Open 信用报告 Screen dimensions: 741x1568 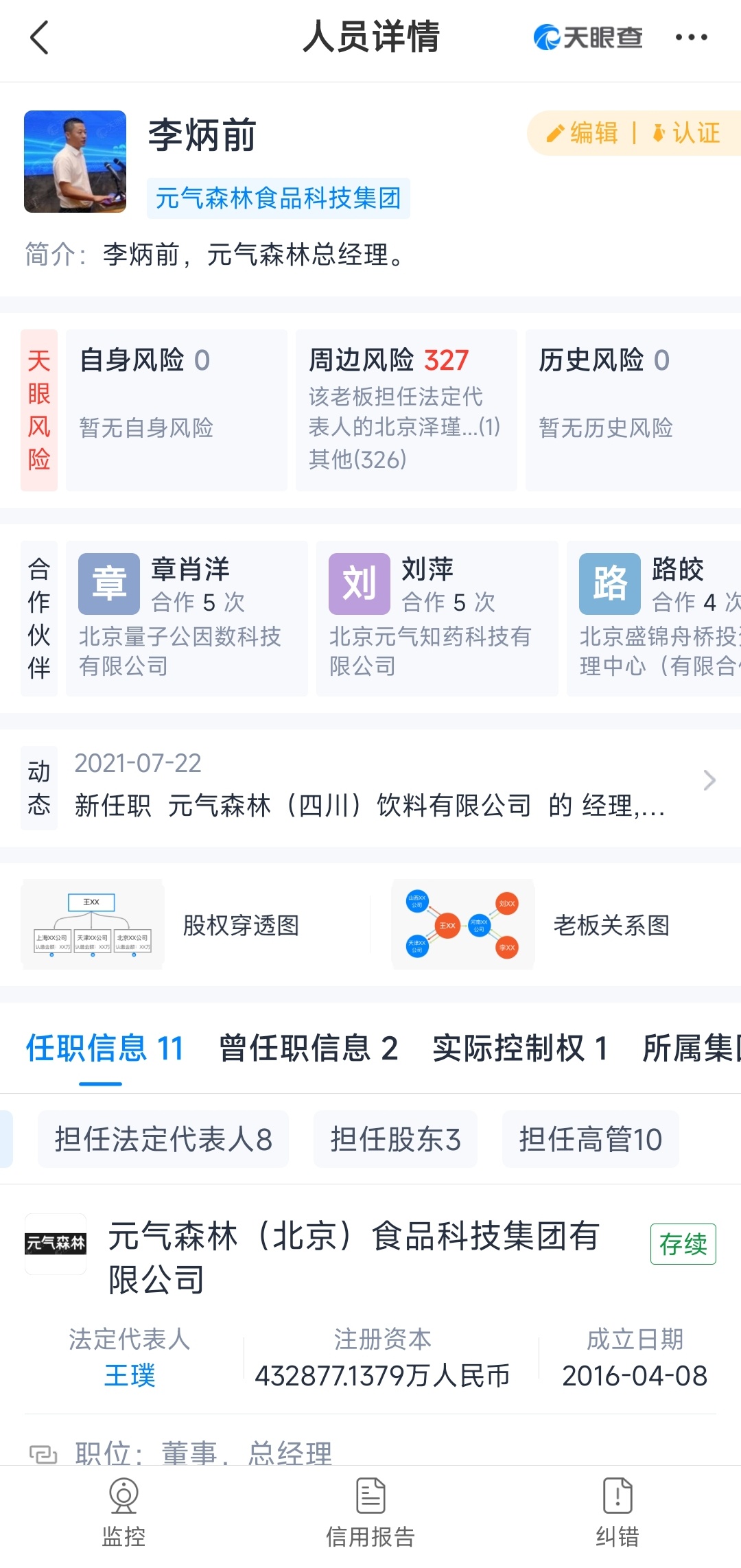pos(370,1513)
